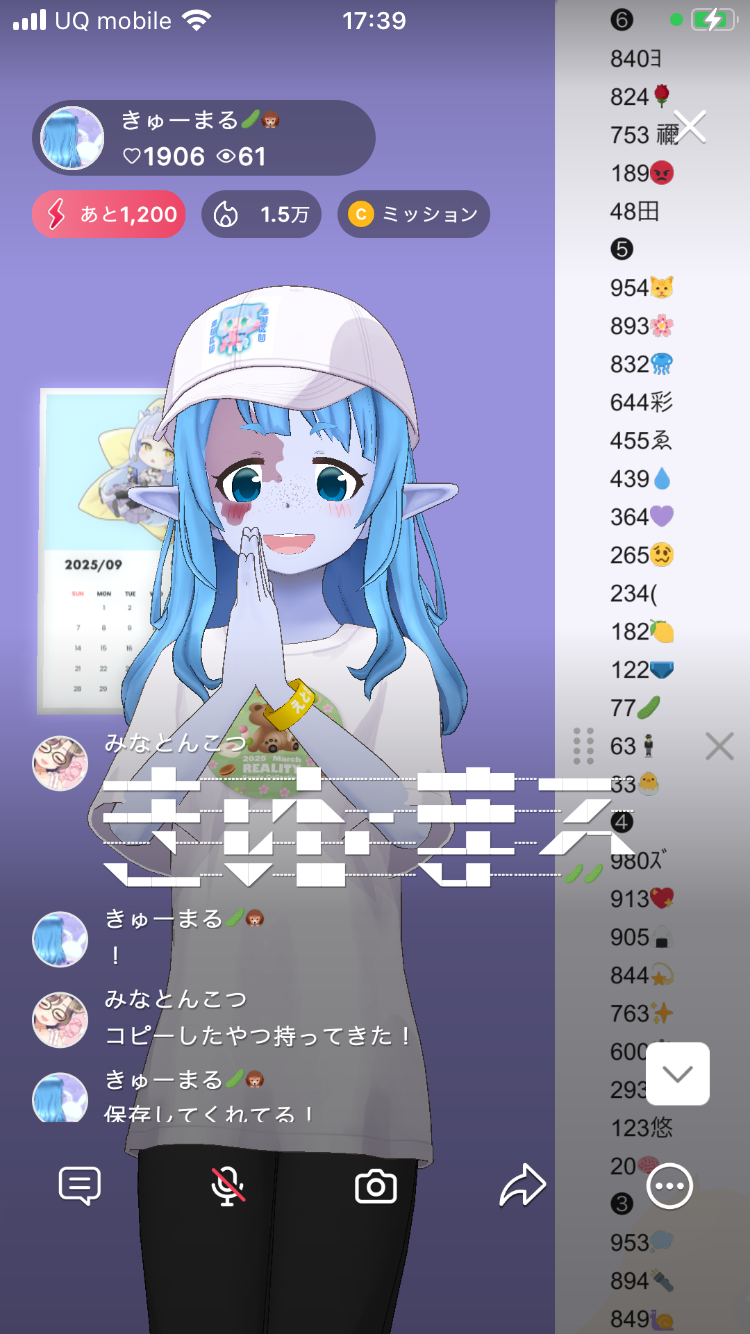Tap the six-dot drag handle

tap(584, 746)
